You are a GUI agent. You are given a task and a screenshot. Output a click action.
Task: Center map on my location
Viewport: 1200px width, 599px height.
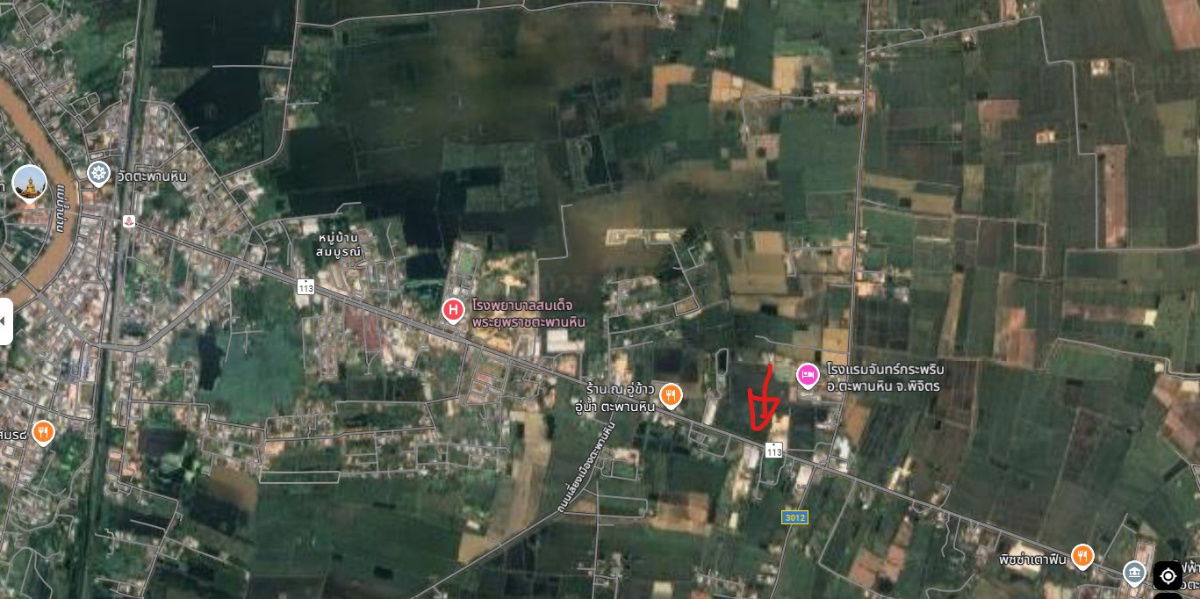click(1167, 576)
